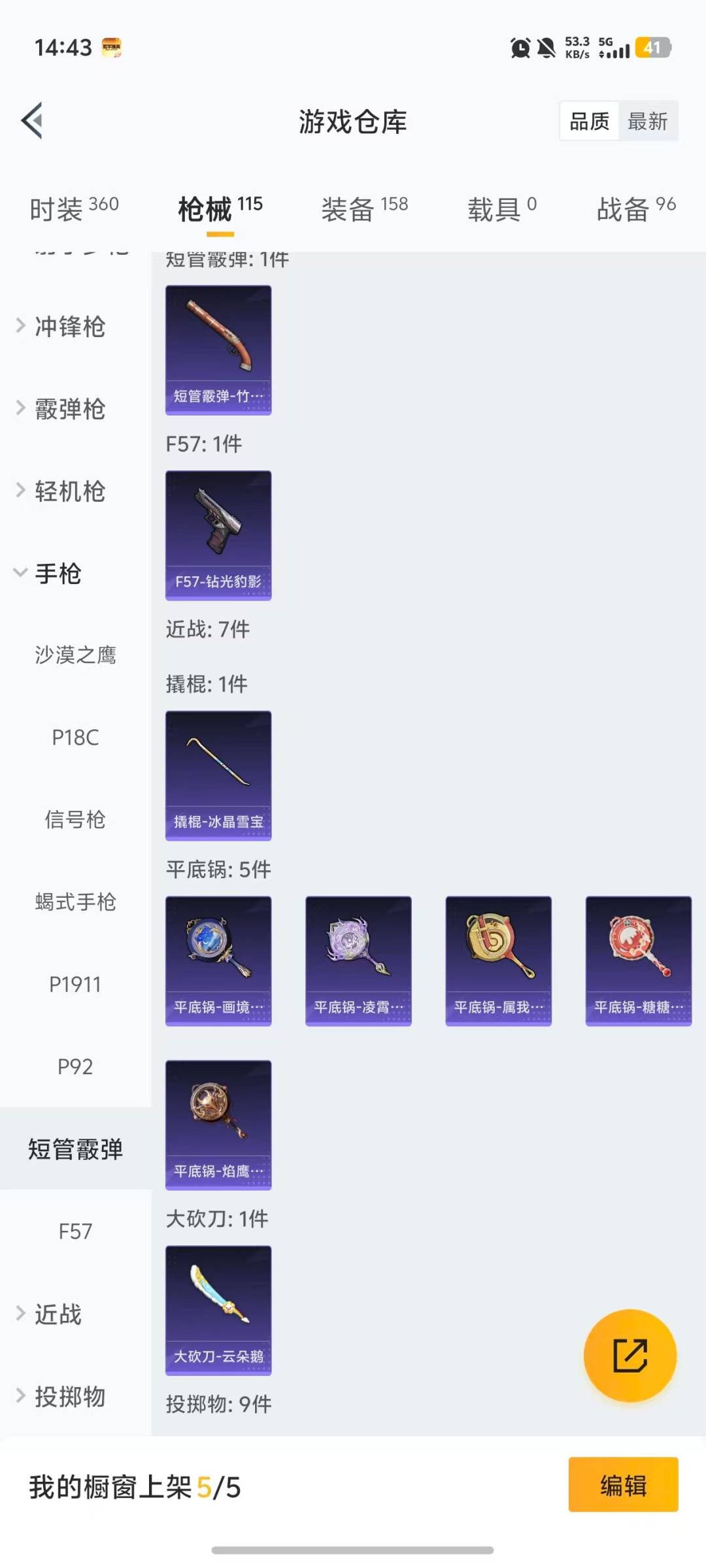706x1568 pixels.
Task: Select the 短管霰弹-竹 shotgun item icon
Action: point(218,350)
